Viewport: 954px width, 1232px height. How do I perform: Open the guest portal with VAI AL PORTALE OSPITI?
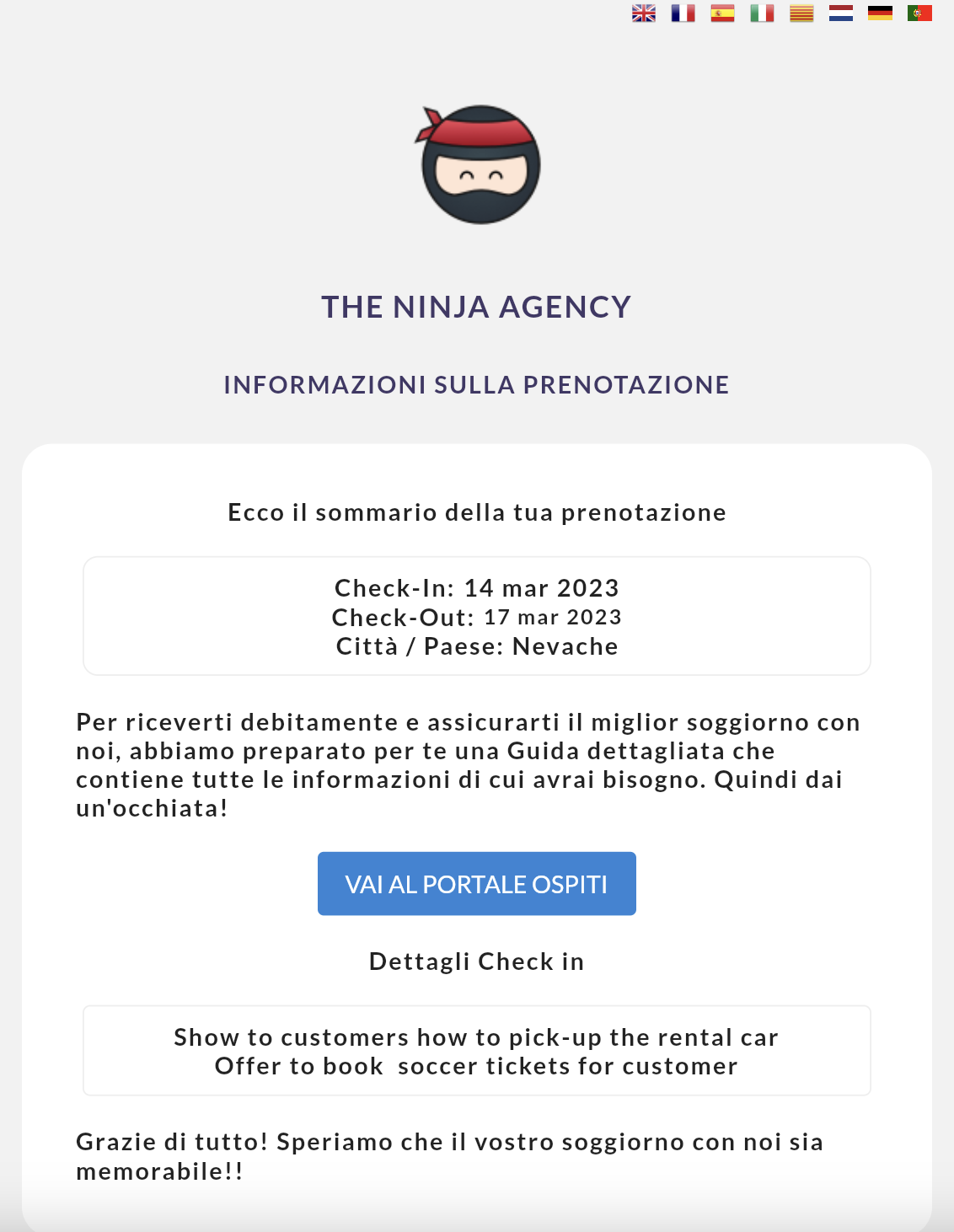(477, 884)
